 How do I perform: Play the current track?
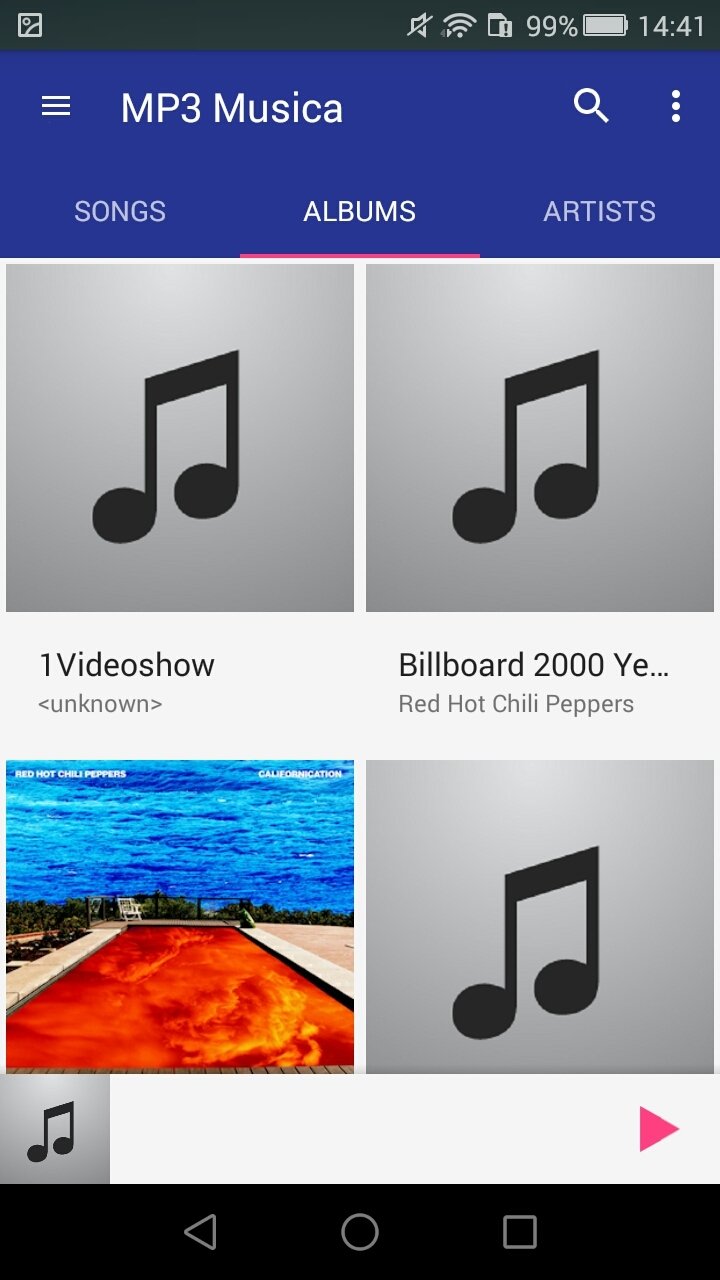click(659, 1130)
